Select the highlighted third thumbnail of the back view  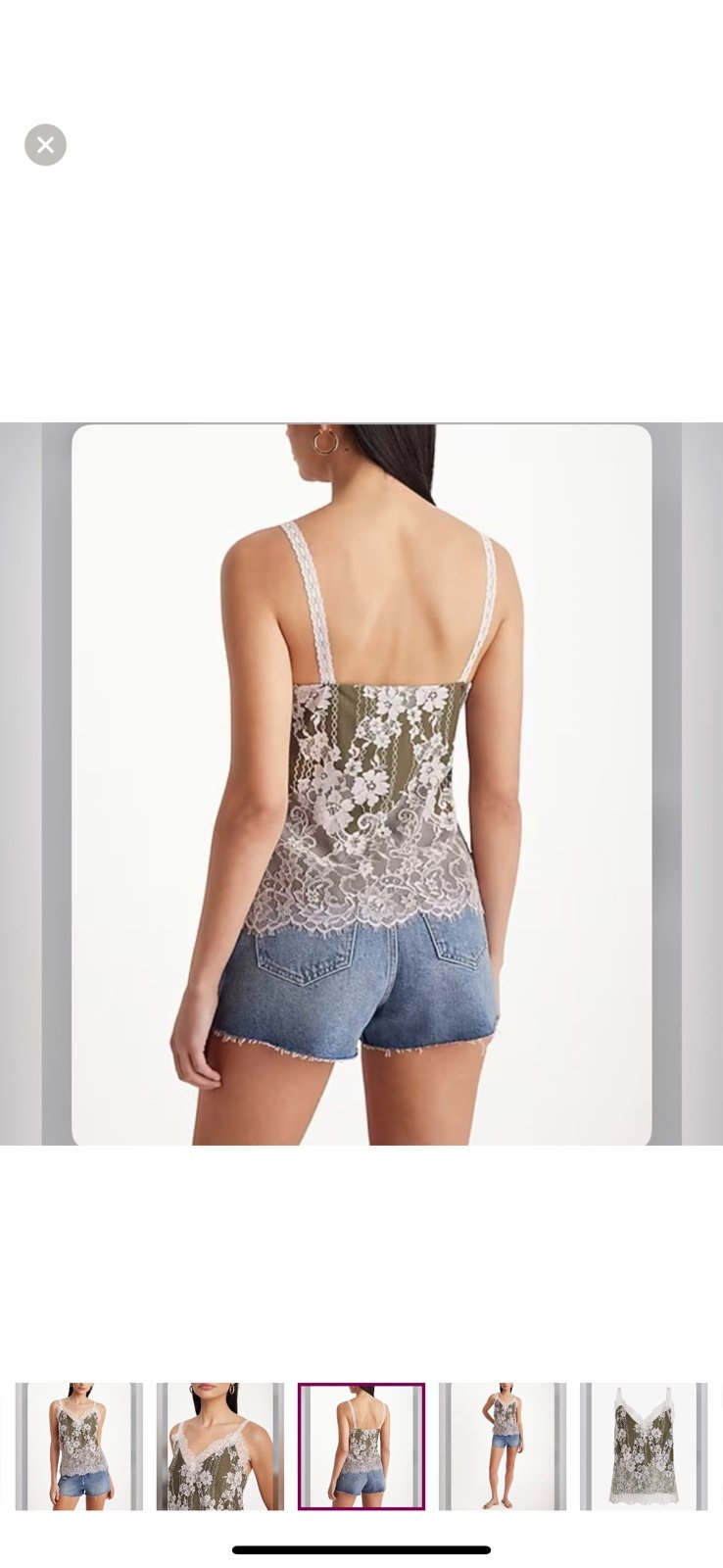pyautogui.click(x=361, y=1446)
